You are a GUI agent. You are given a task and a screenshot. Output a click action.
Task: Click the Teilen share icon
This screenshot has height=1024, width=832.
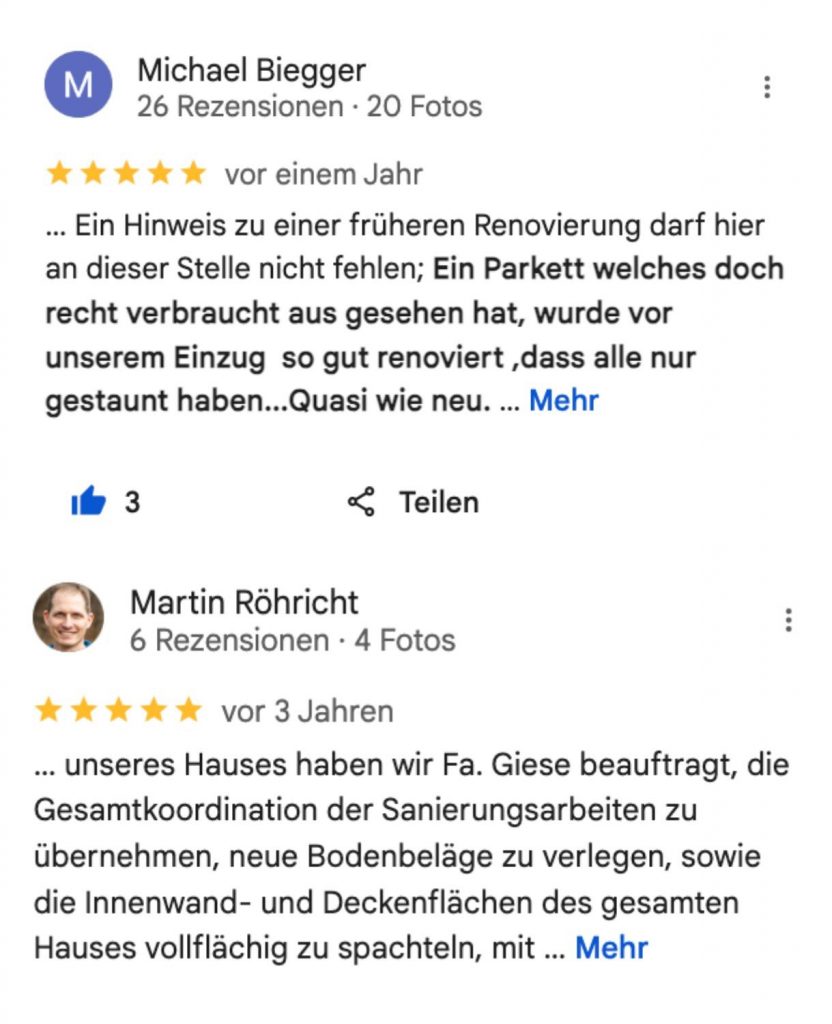(363, 502)
